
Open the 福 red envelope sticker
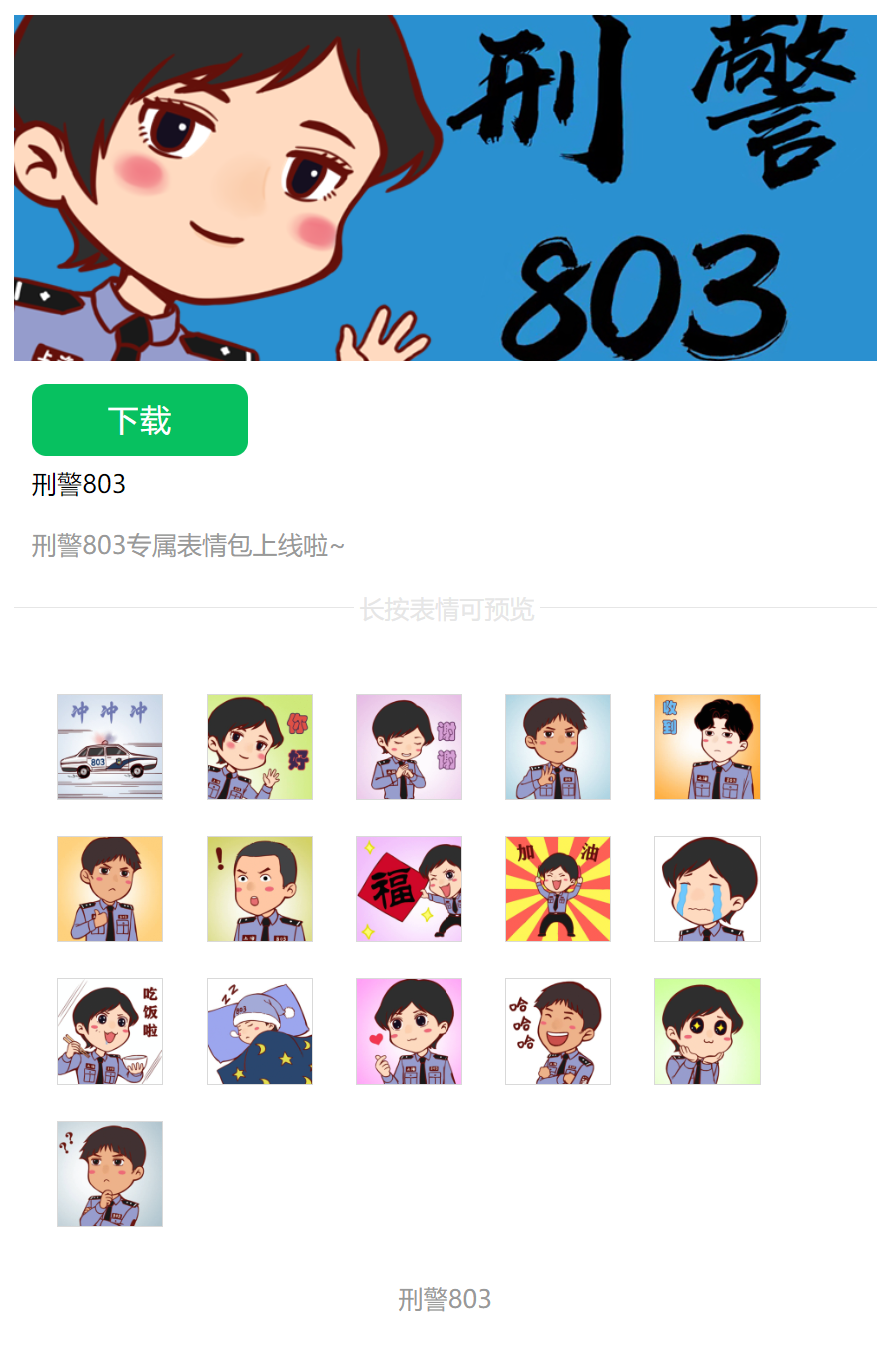click(409, 889)
